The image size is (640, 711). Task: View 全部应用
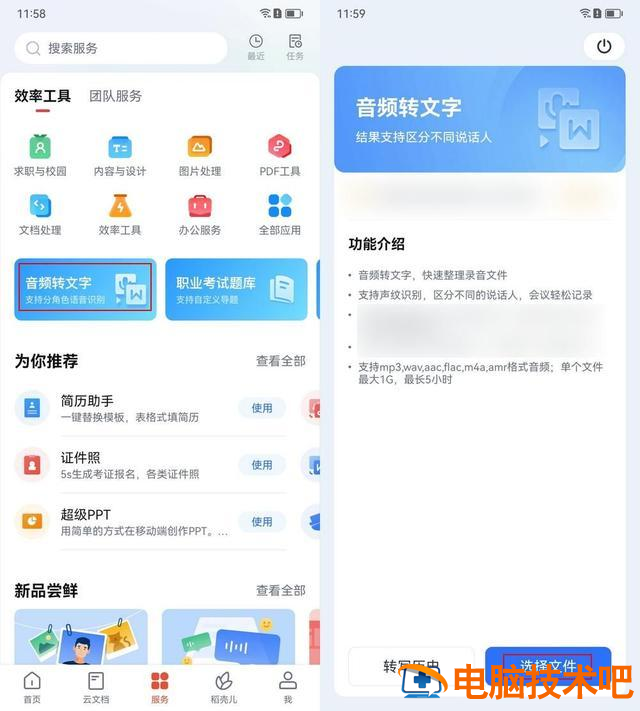(x=280, y=214)
